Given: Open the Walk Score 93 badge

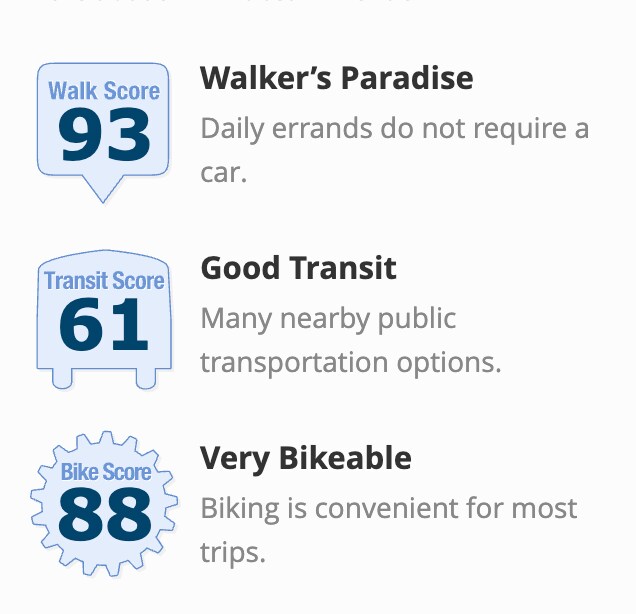Looking at the screenshot, I should point(104,125).
